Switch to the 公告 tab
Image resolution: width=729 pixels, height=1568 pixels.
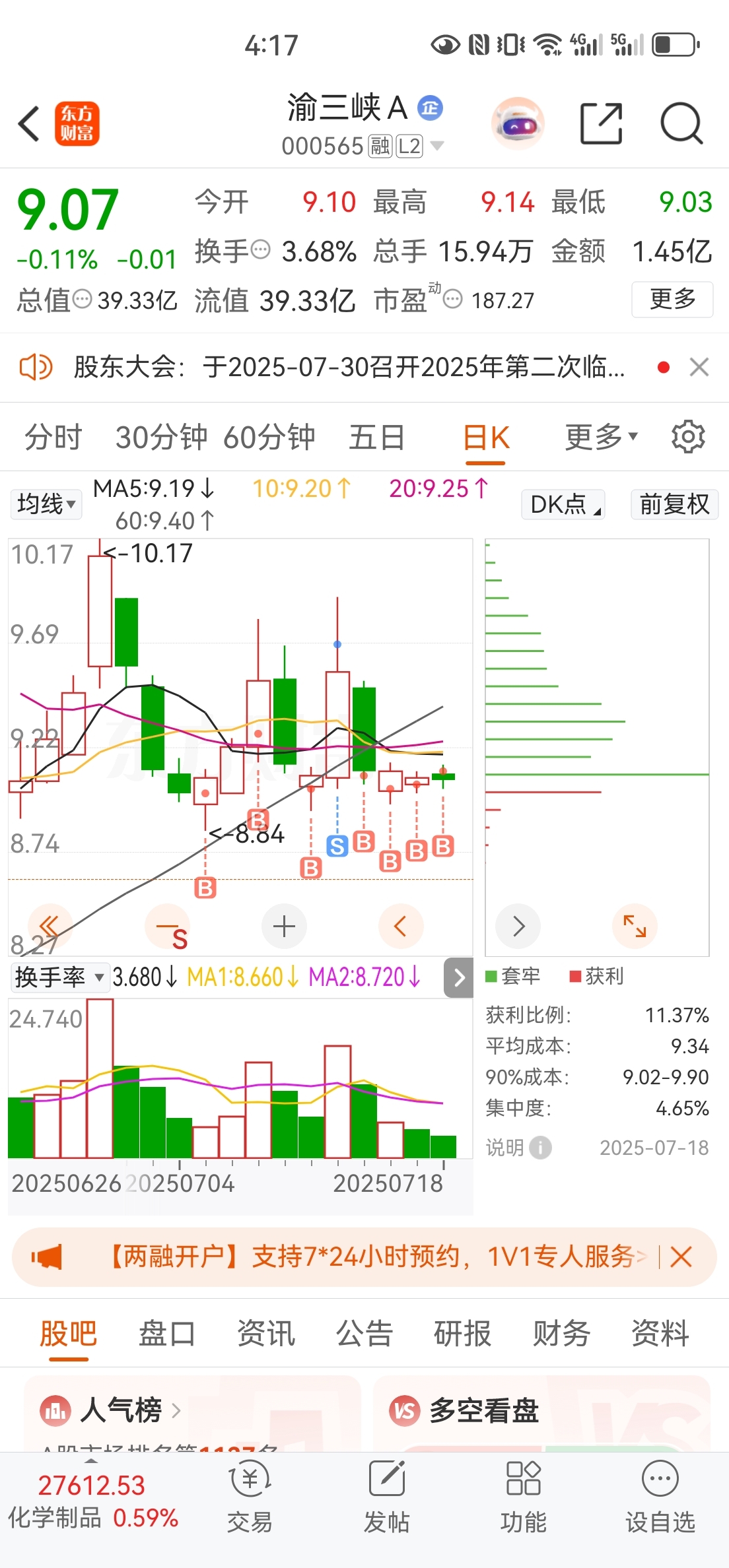[364, 1333]
